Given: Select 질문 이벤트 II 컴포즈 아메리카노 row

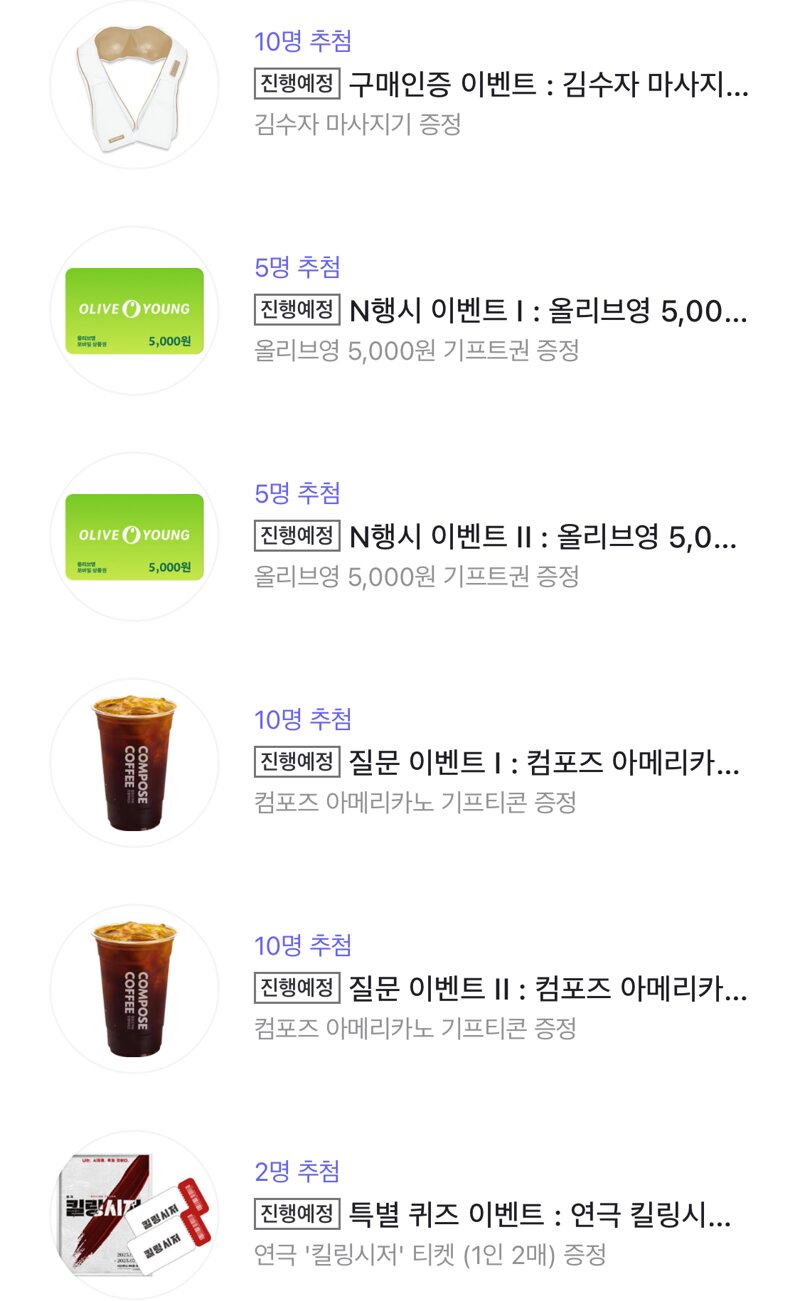Looking at the screenshot, I should point(400,988).
